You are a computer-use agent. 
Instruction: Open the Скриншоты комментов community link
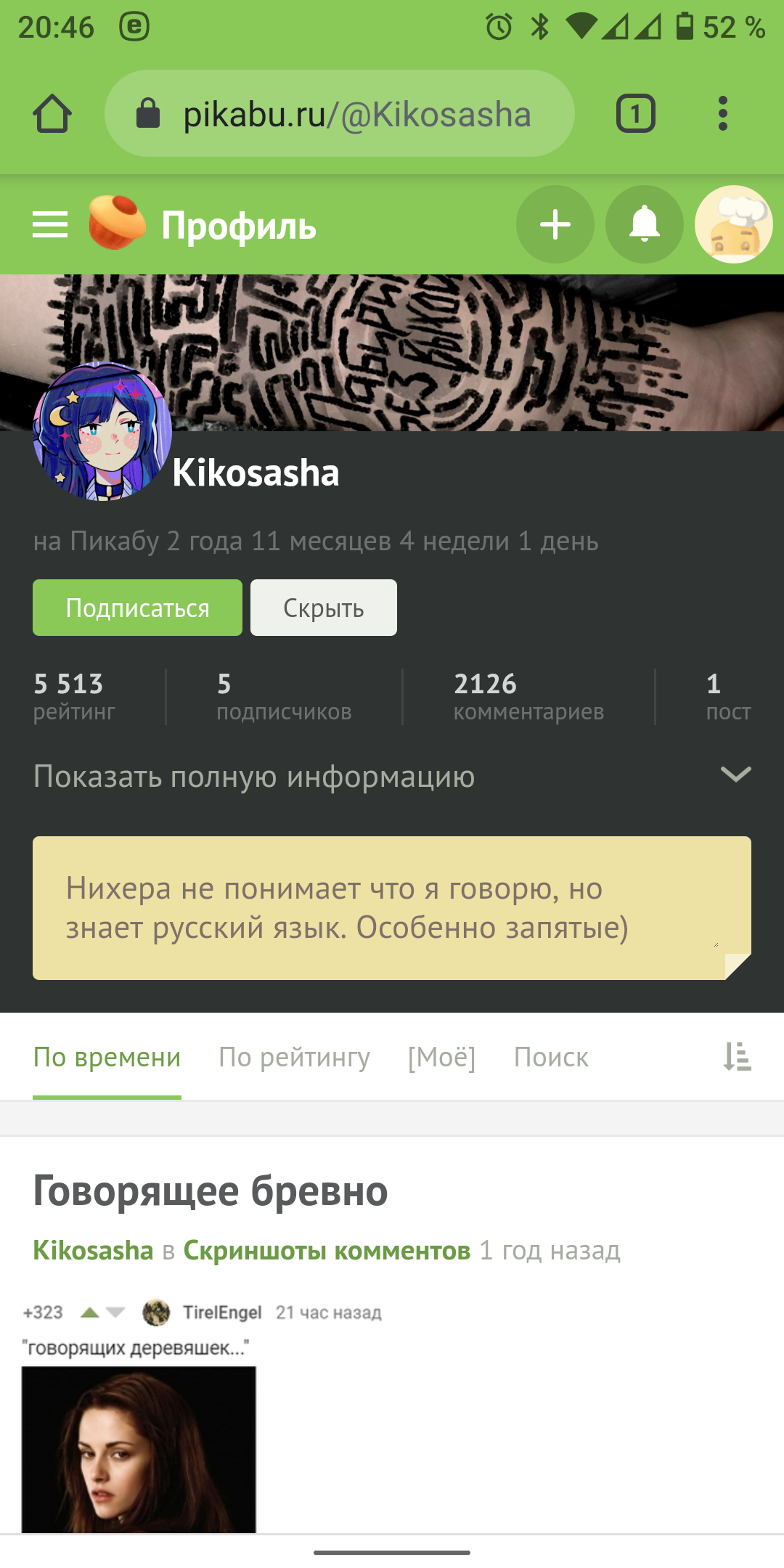click(x=327, y=1250)
